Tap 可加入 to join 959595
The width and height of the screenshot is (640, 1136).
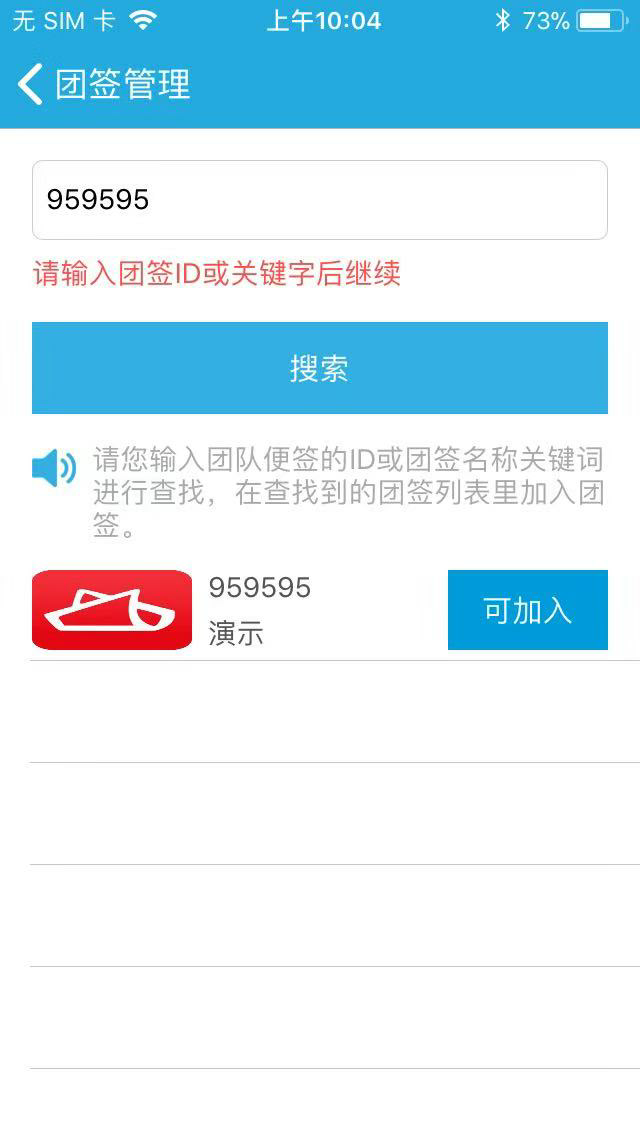(527, 610)
